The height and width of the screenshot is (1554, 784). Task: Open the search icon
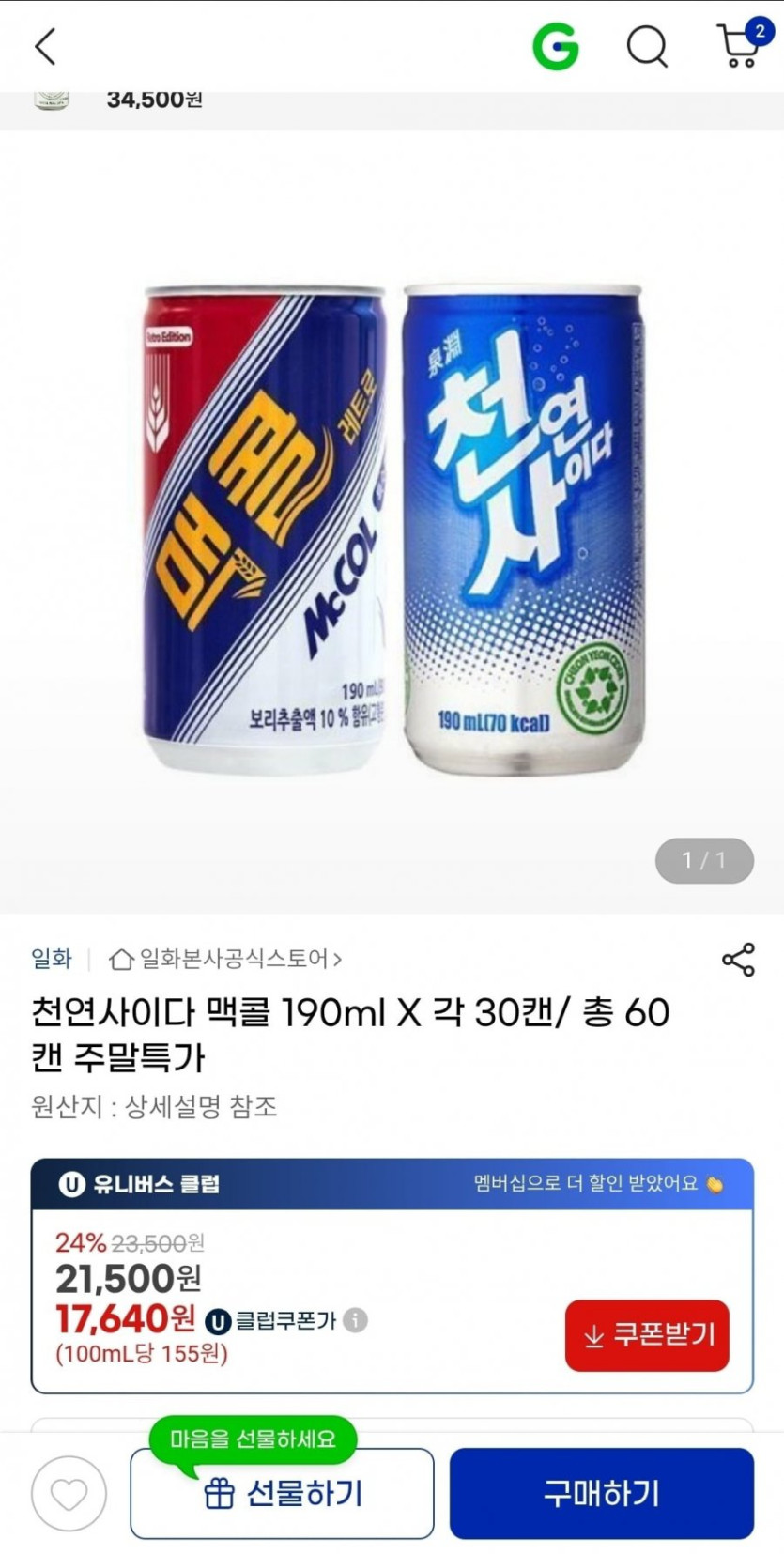tap(647, 46)
